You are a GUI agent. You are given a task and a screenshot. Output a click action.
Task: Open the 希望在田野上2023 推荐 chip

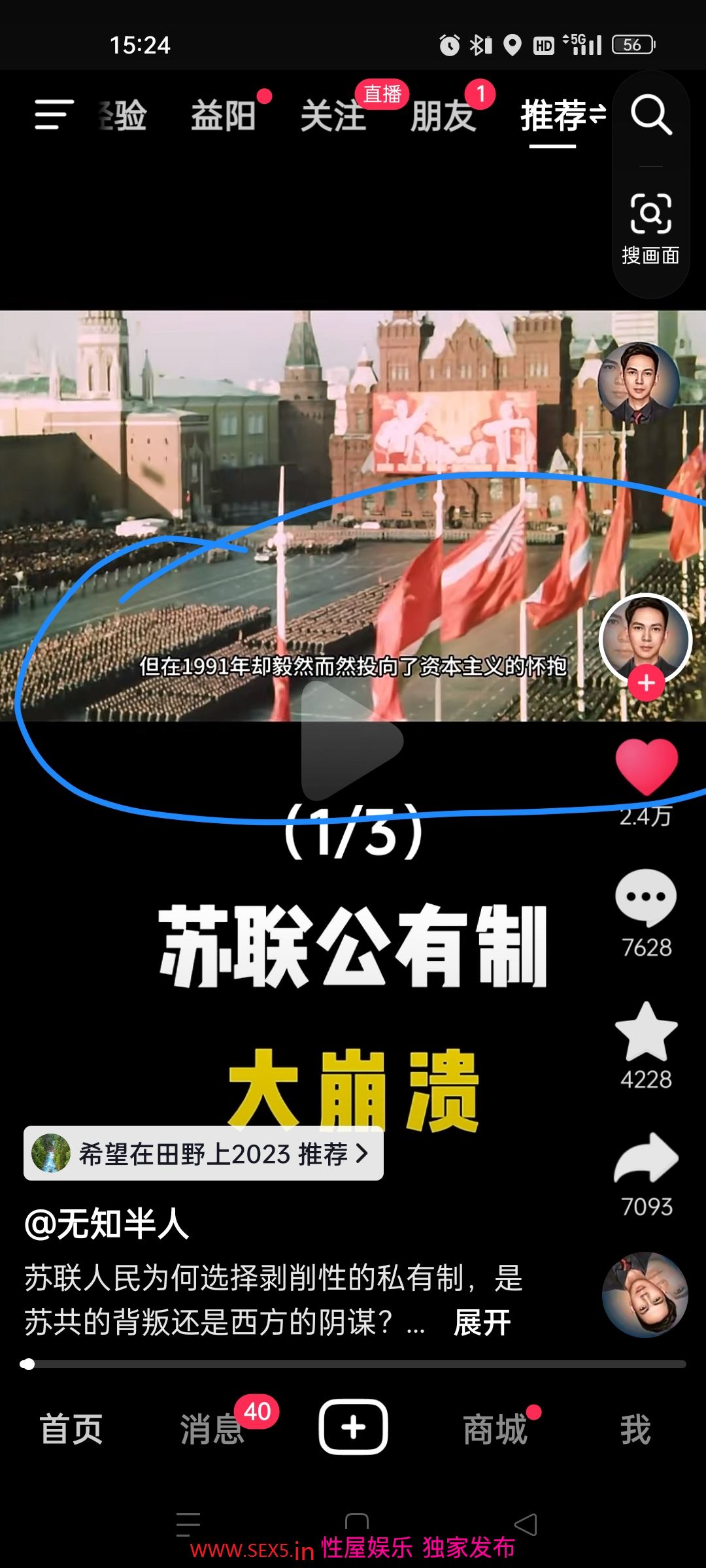coord(203,1154)
